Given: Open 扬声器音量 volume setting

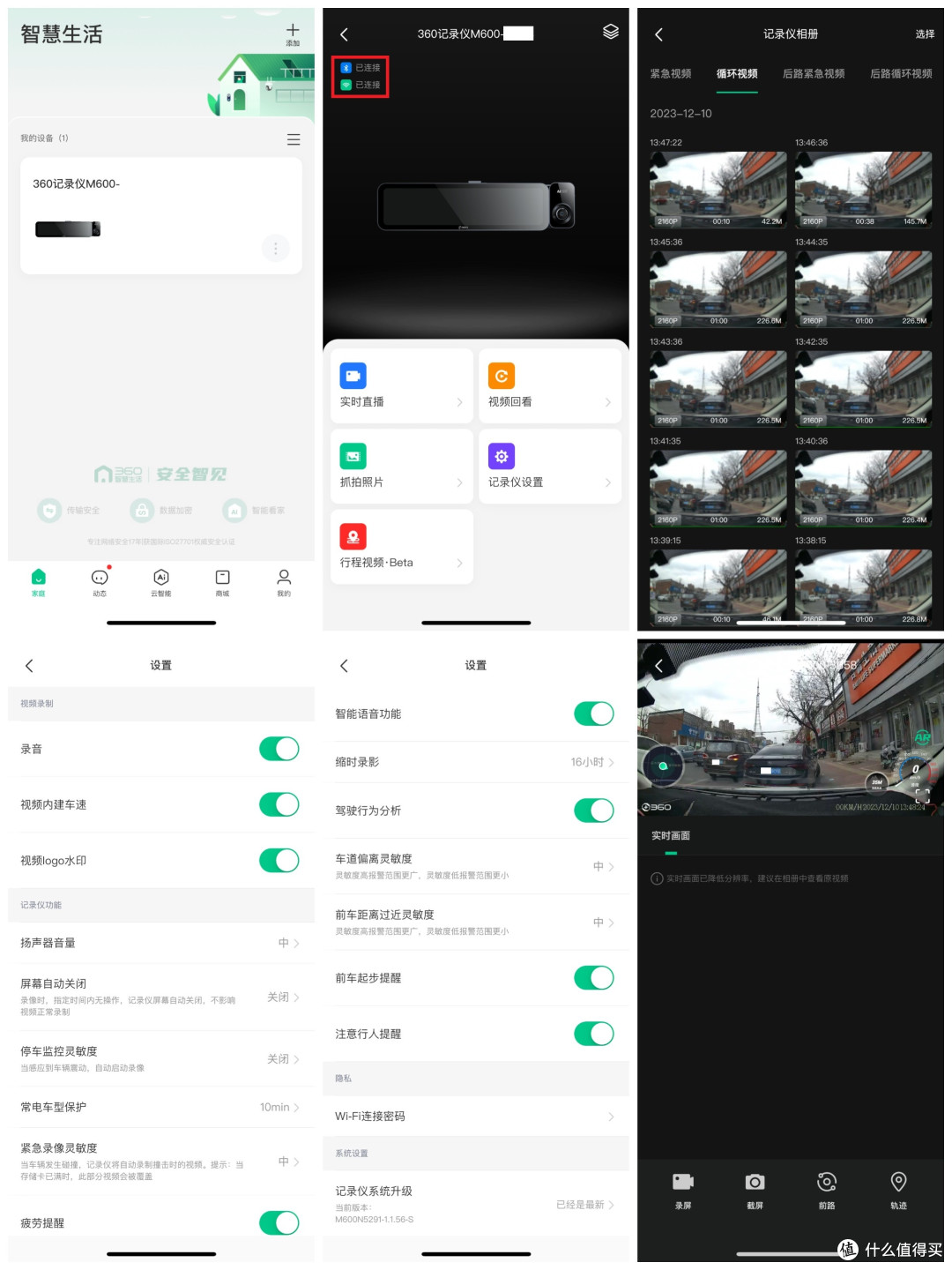Looking at the screenshot, I should click(x=160, y=942).
